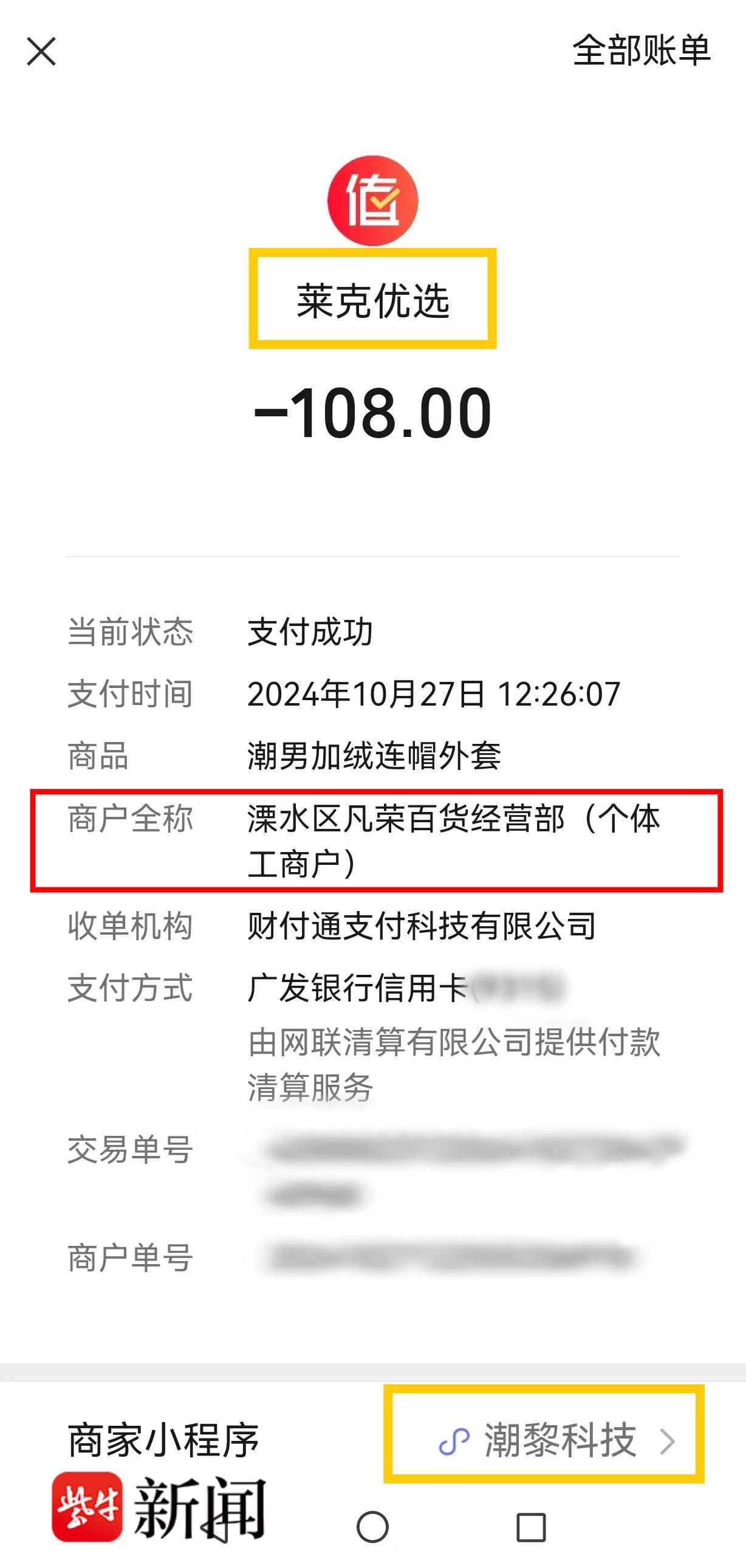This screenshot has width=746, height=1568.
Task: Open recent apps with the square button
Action: coord(530,1527)
